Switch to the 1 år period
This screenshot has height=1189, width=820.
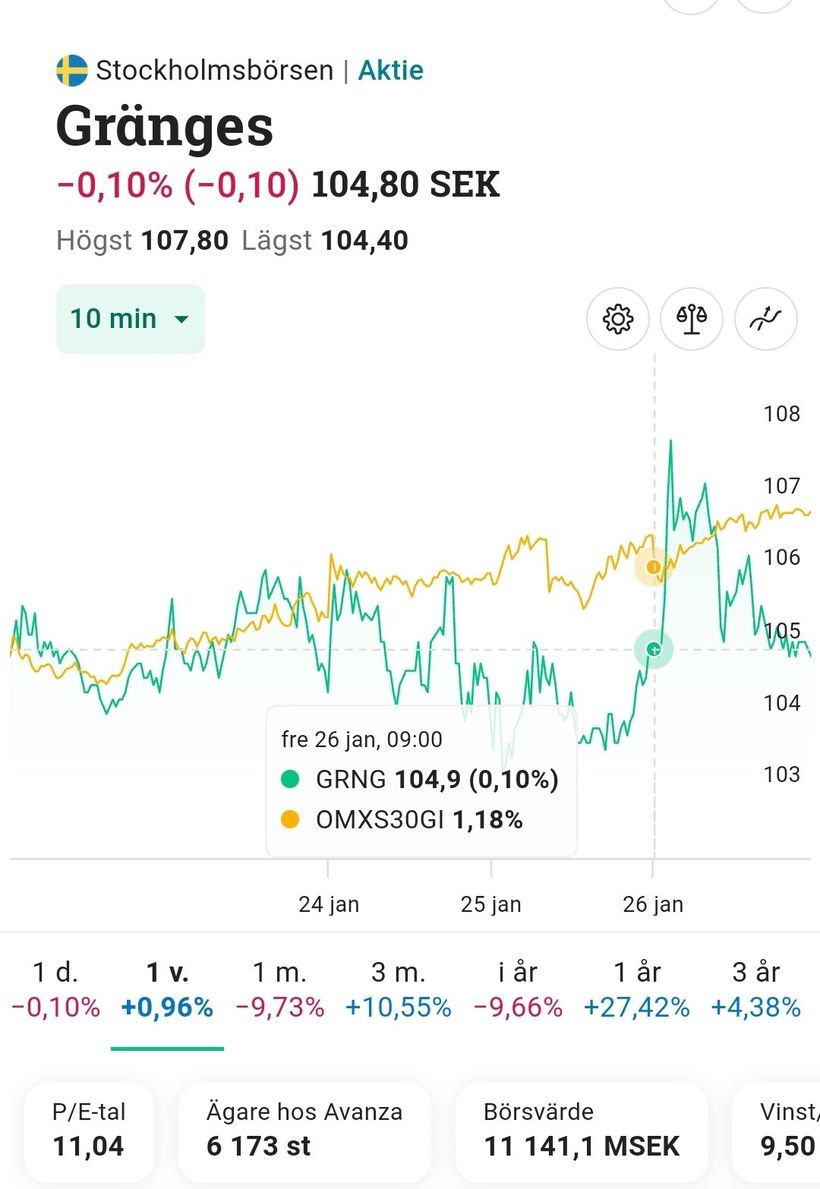coord(637,989)
